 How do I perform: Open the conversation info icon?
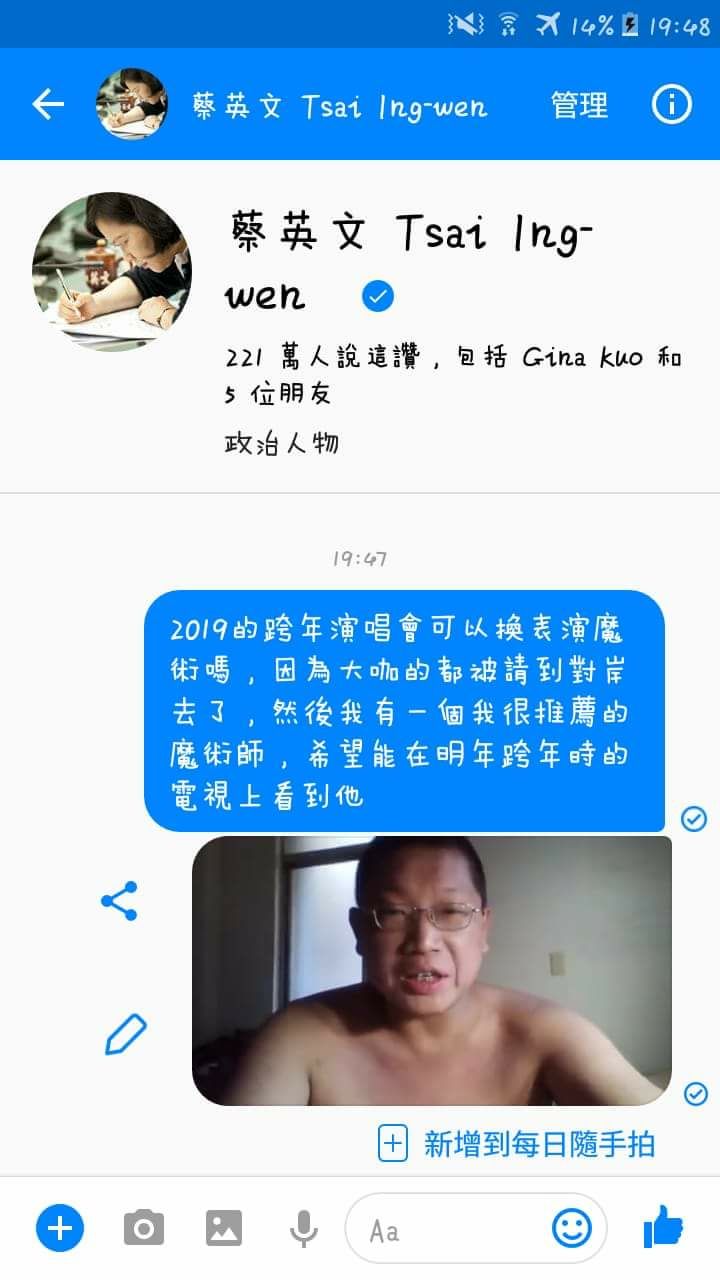pos(671,104)
